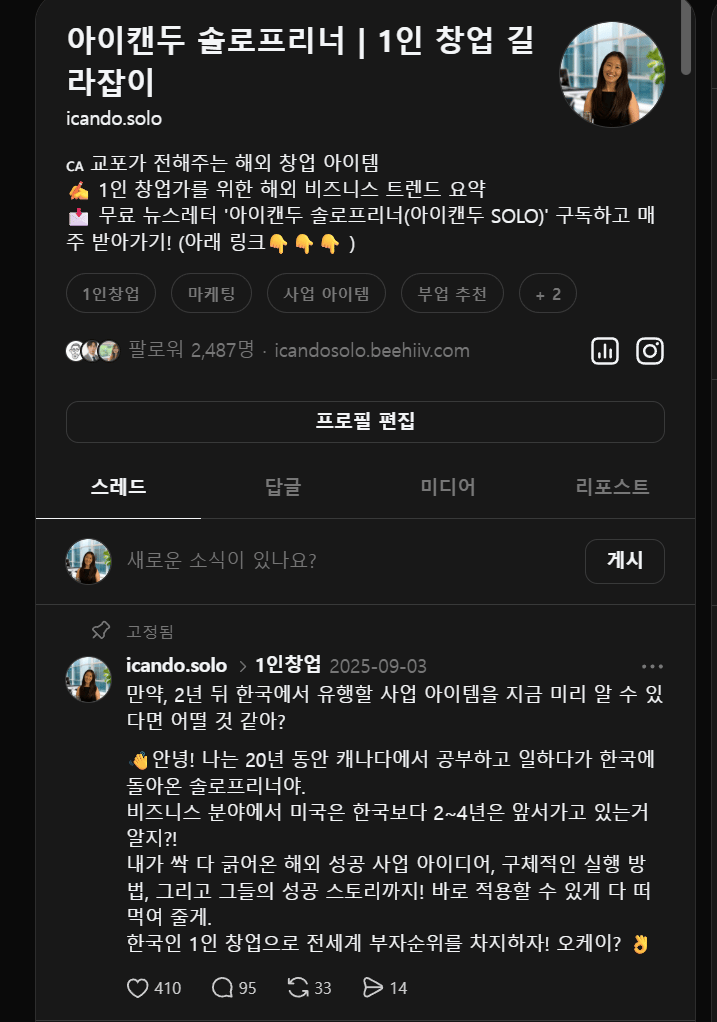Screen dimensions: 717x1022
Task: Share the pinned post via send icon
Action: click(373, 988)
